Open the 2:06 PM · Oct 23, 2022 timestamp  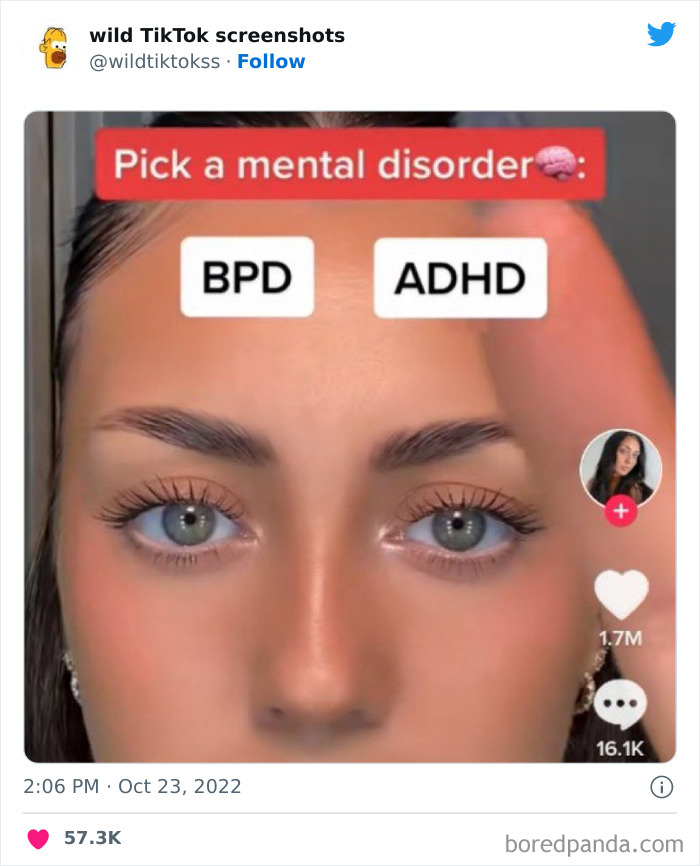click(x=133, y=786)
